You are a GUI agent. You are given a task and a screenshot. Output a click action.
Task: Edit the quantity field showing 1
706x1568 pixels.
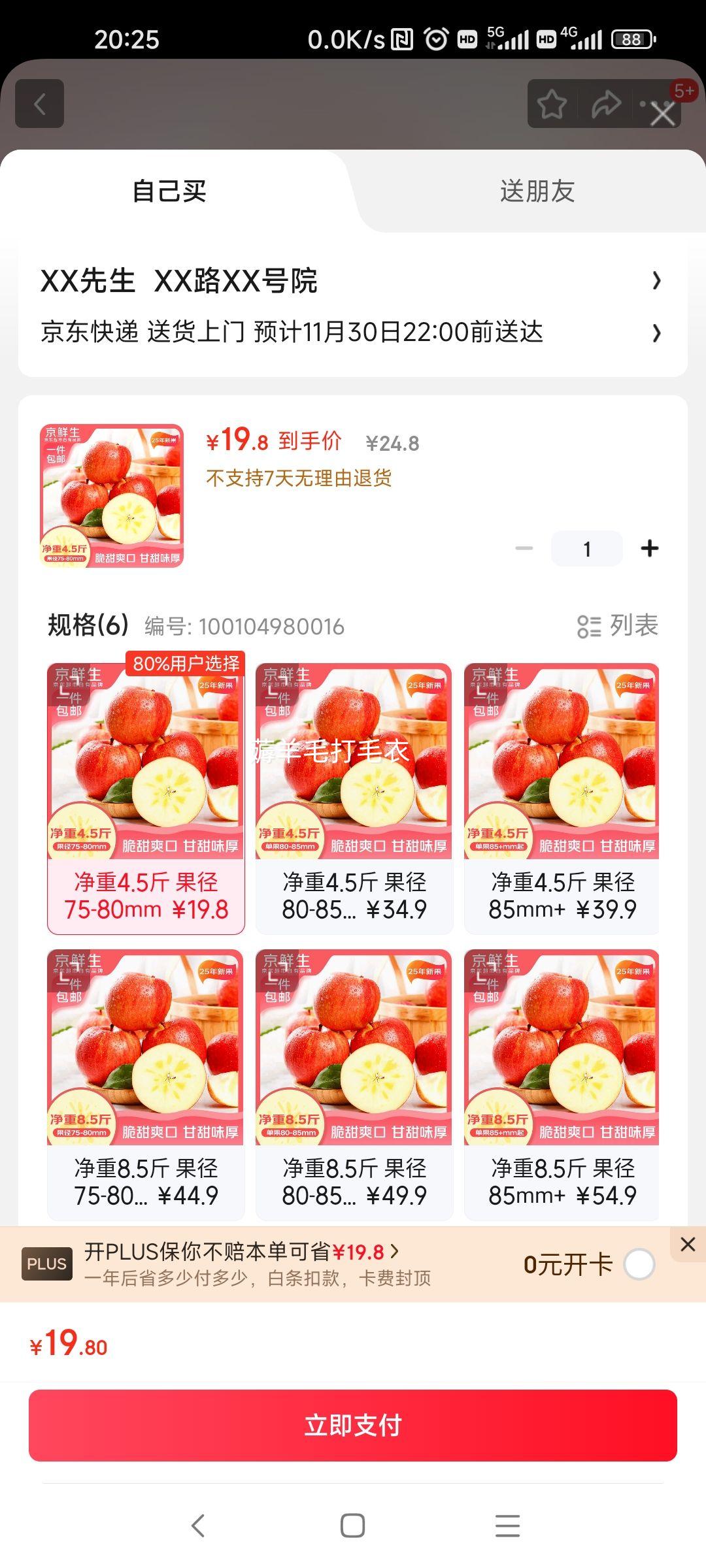click(586, 548)
